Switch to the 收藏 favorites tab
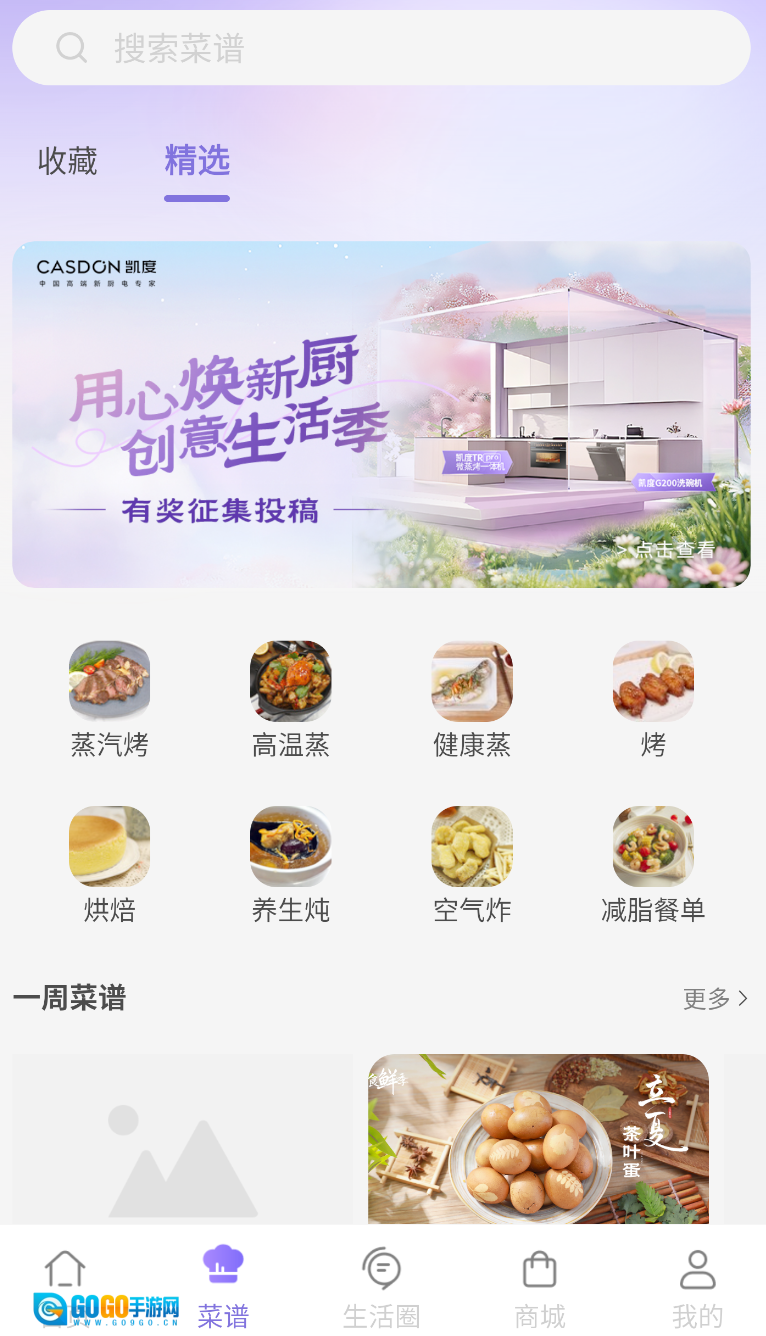 (65, 162)
